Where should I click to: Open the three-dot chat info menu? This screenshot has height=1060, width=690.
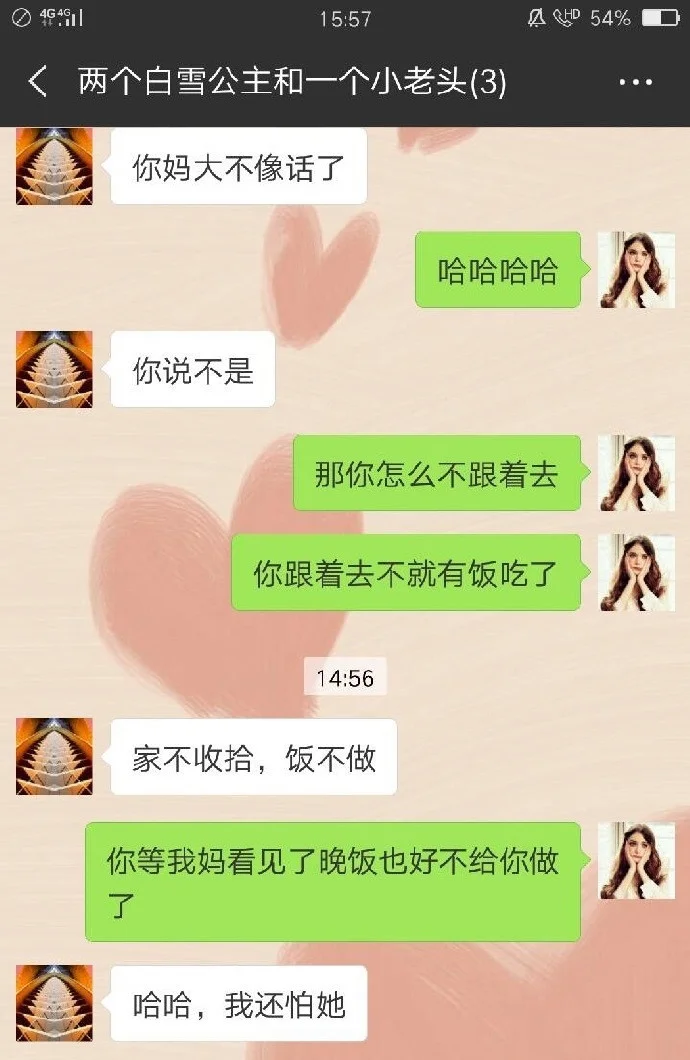pos(635,82)
